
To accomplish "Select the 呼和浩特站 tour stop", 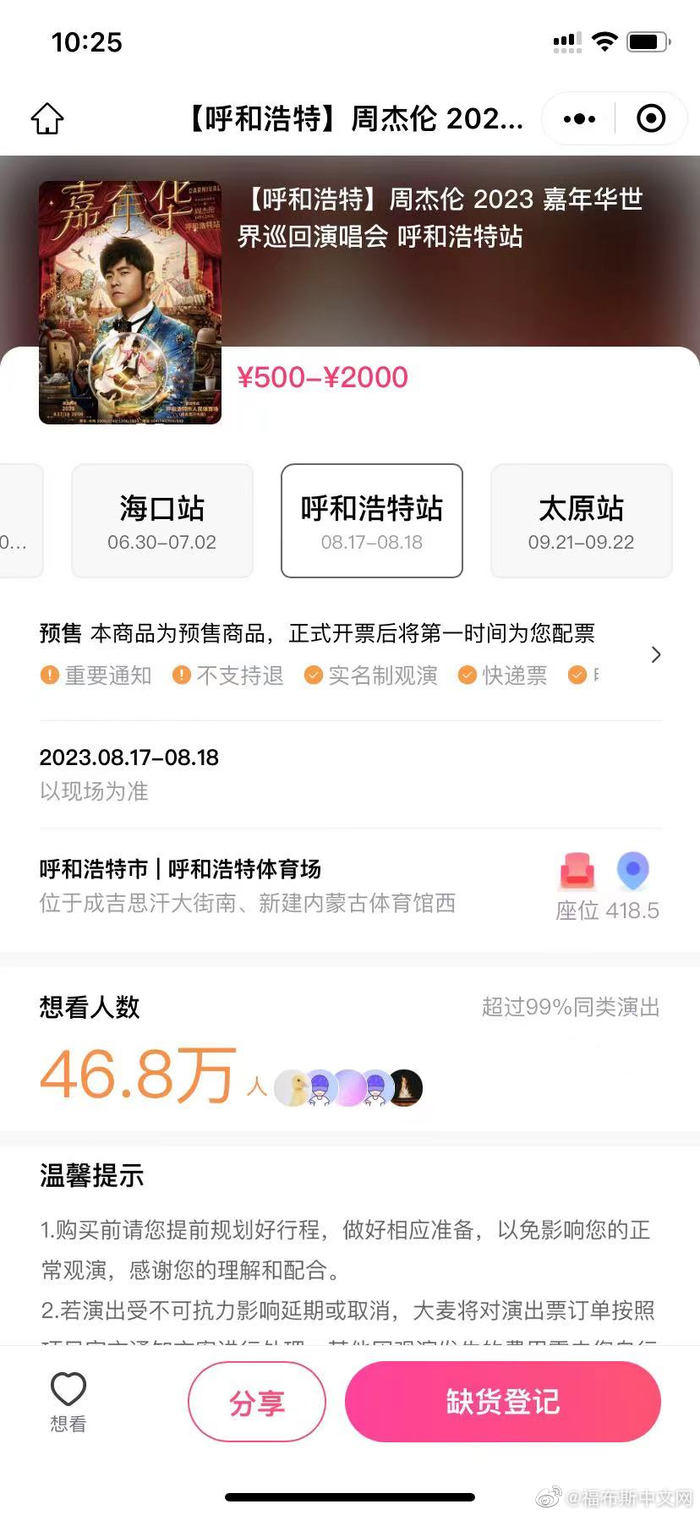I will [x=372, y=521].
